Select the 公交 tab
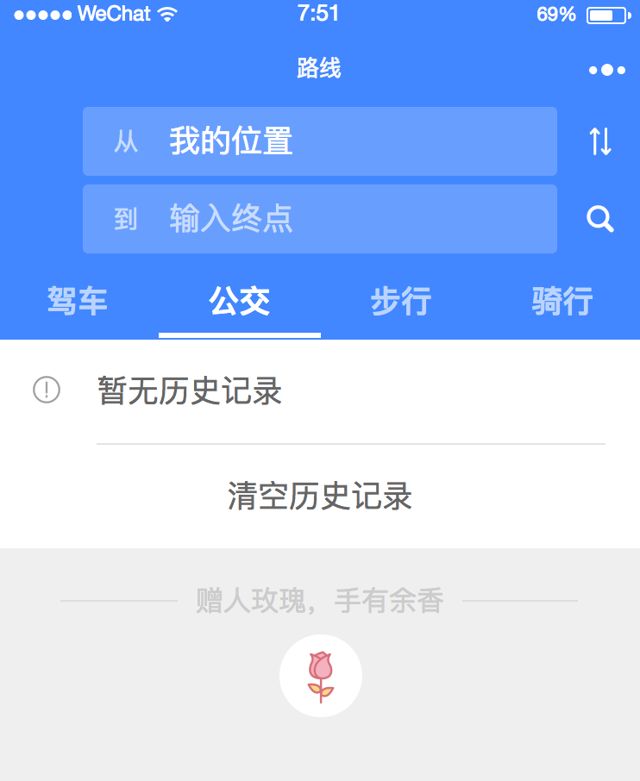640x781 pixels. [240, 301]
